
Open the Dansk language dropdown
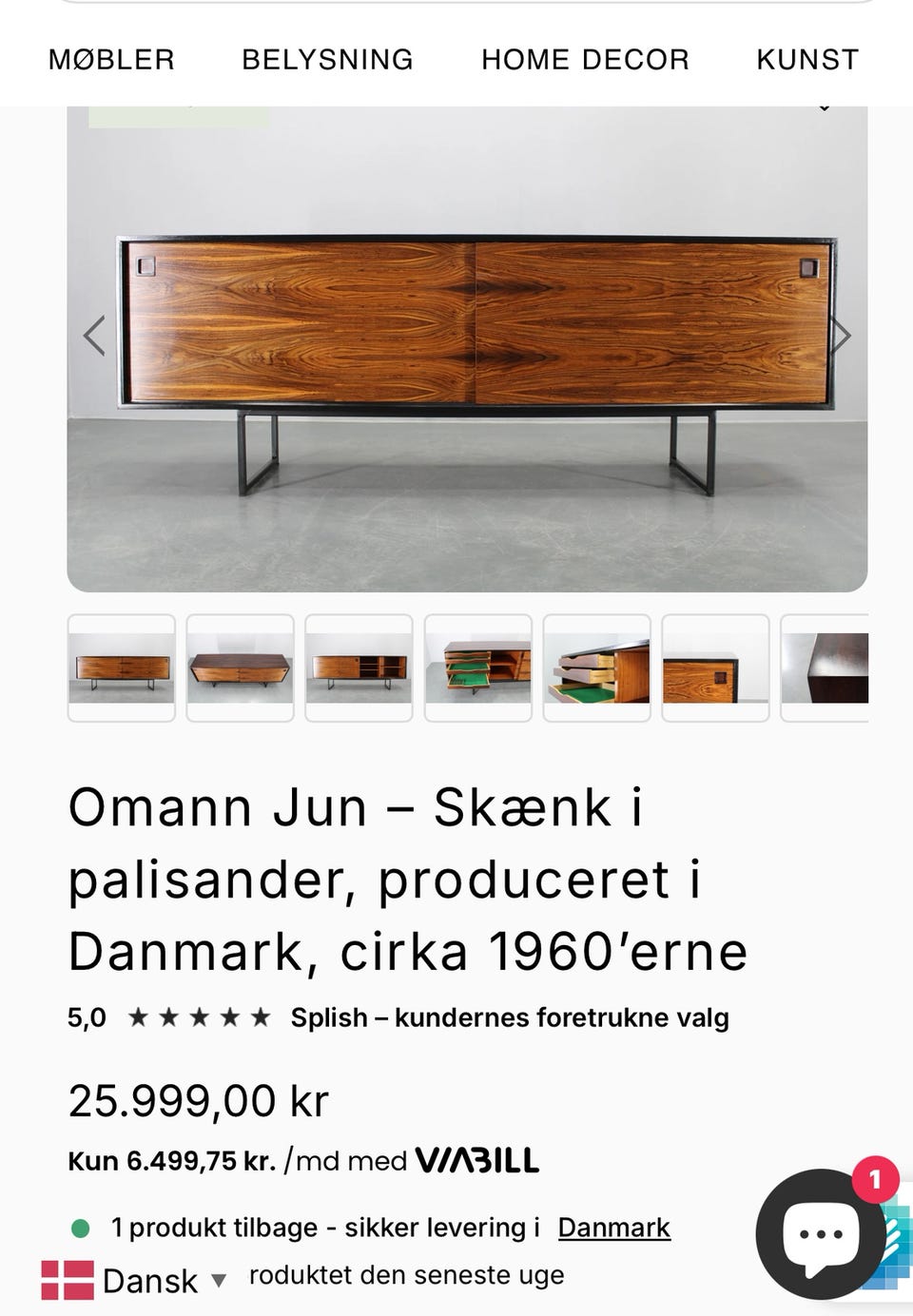tap(167, 1281)
